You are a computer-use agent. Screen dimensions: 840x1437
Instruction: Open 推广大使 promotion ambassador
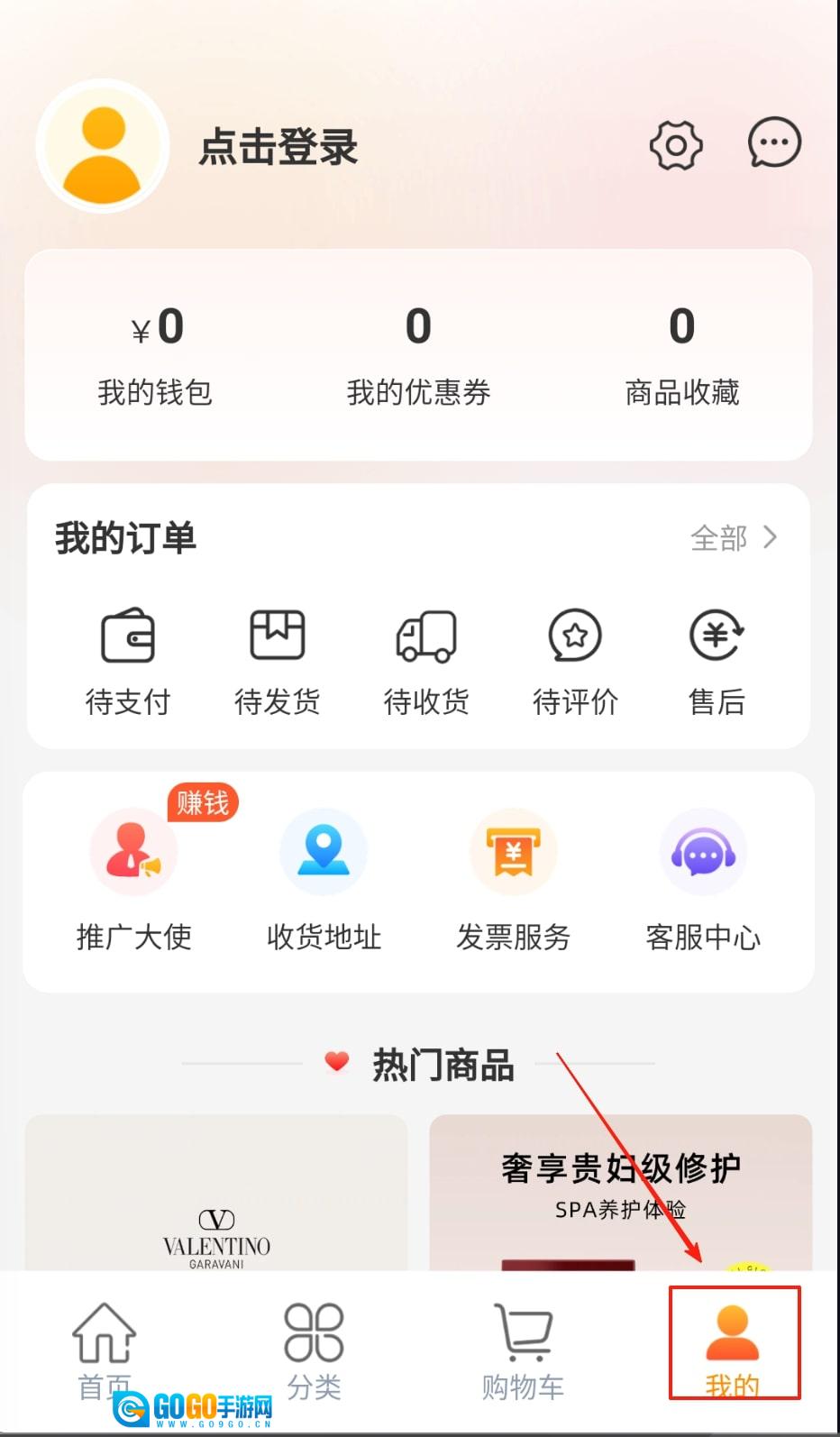pyautogui.click(x=133, y=879)
